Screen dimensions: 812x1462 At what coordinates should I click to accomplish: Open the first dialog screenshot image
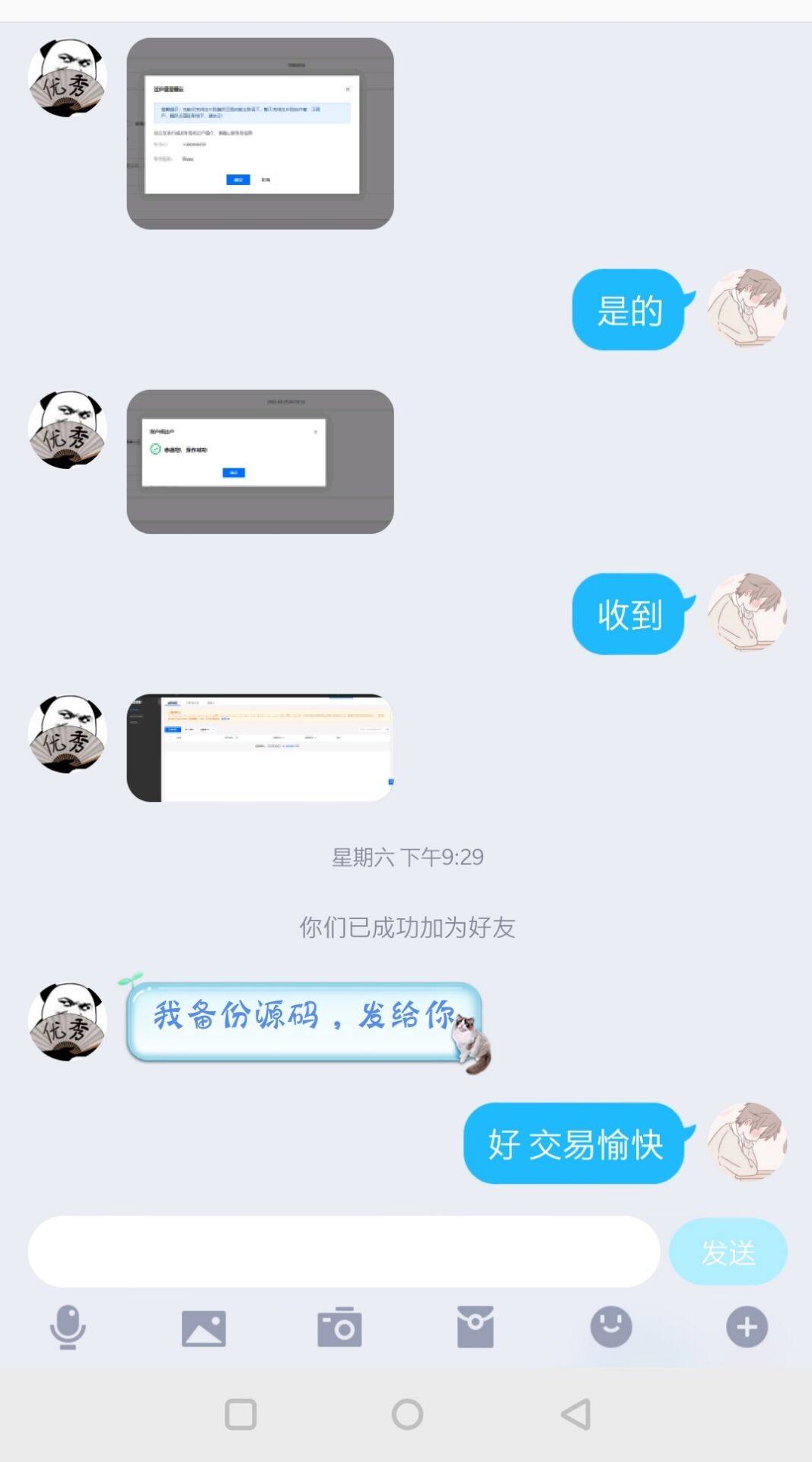tap(260, 133)
